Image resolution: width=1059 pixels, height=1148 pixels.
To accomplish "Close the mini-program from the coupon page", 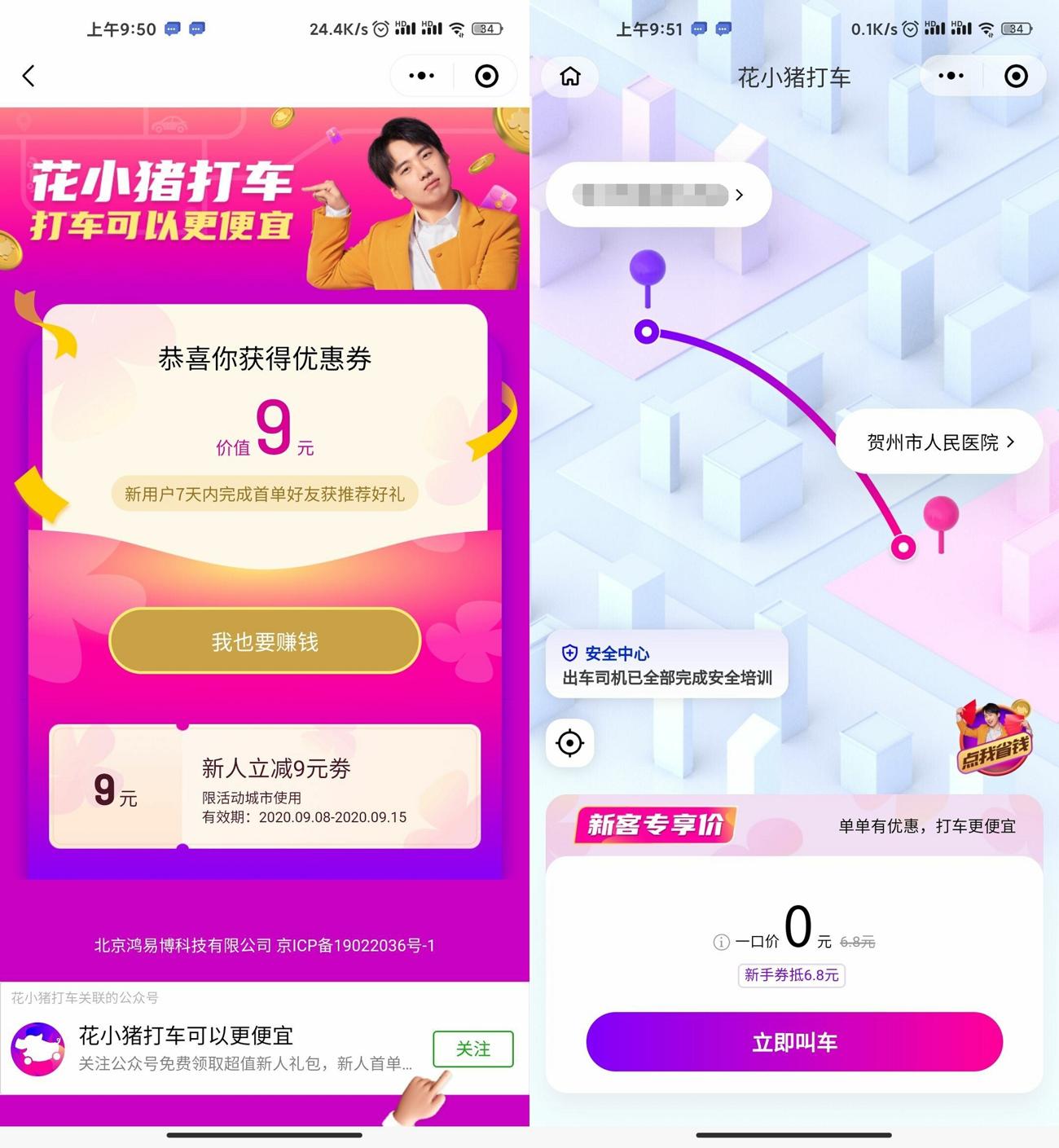I will pos(486,77).
